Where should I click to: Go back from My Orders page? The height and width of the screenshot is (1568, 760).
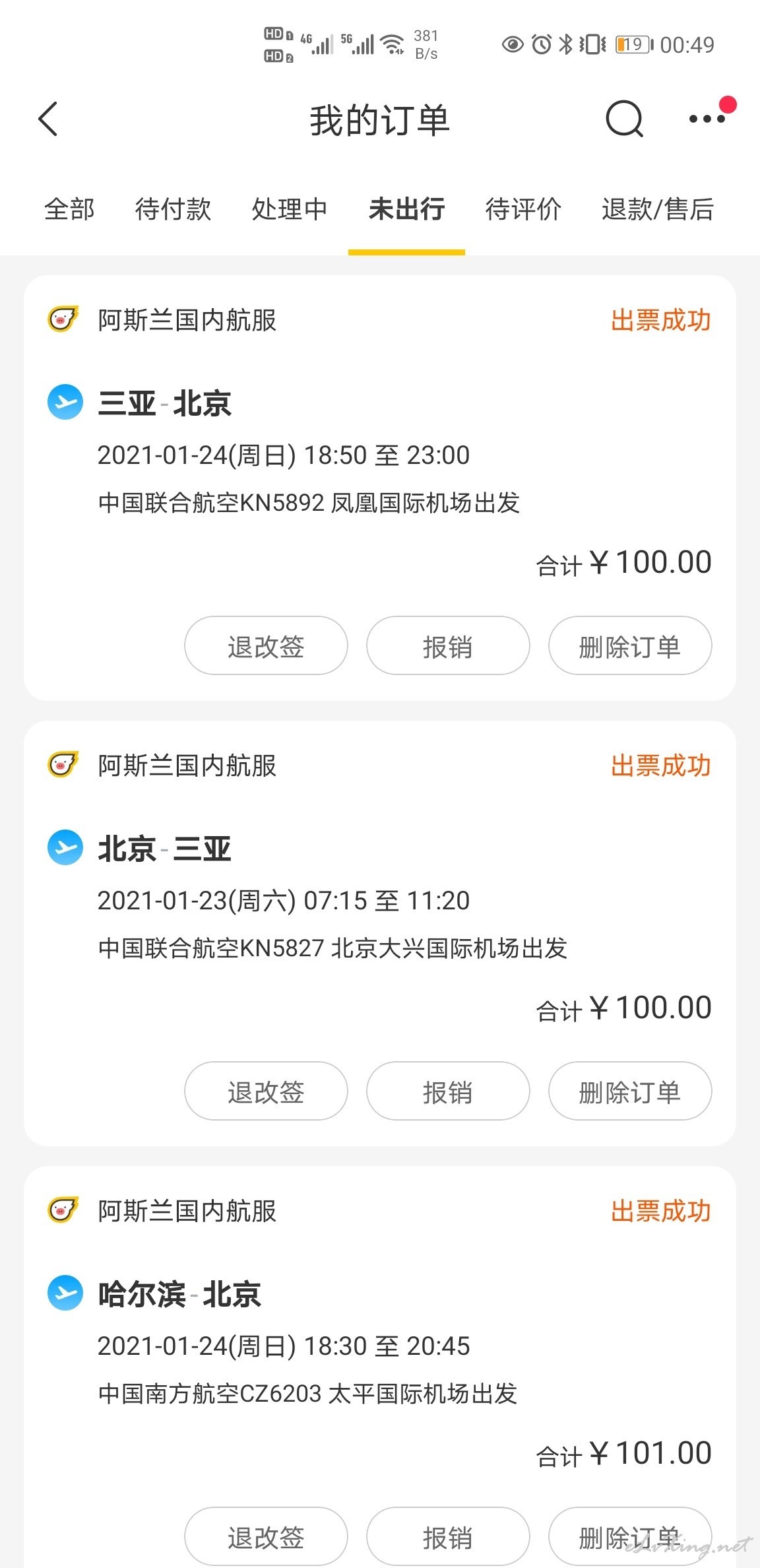tap(48, 119)
